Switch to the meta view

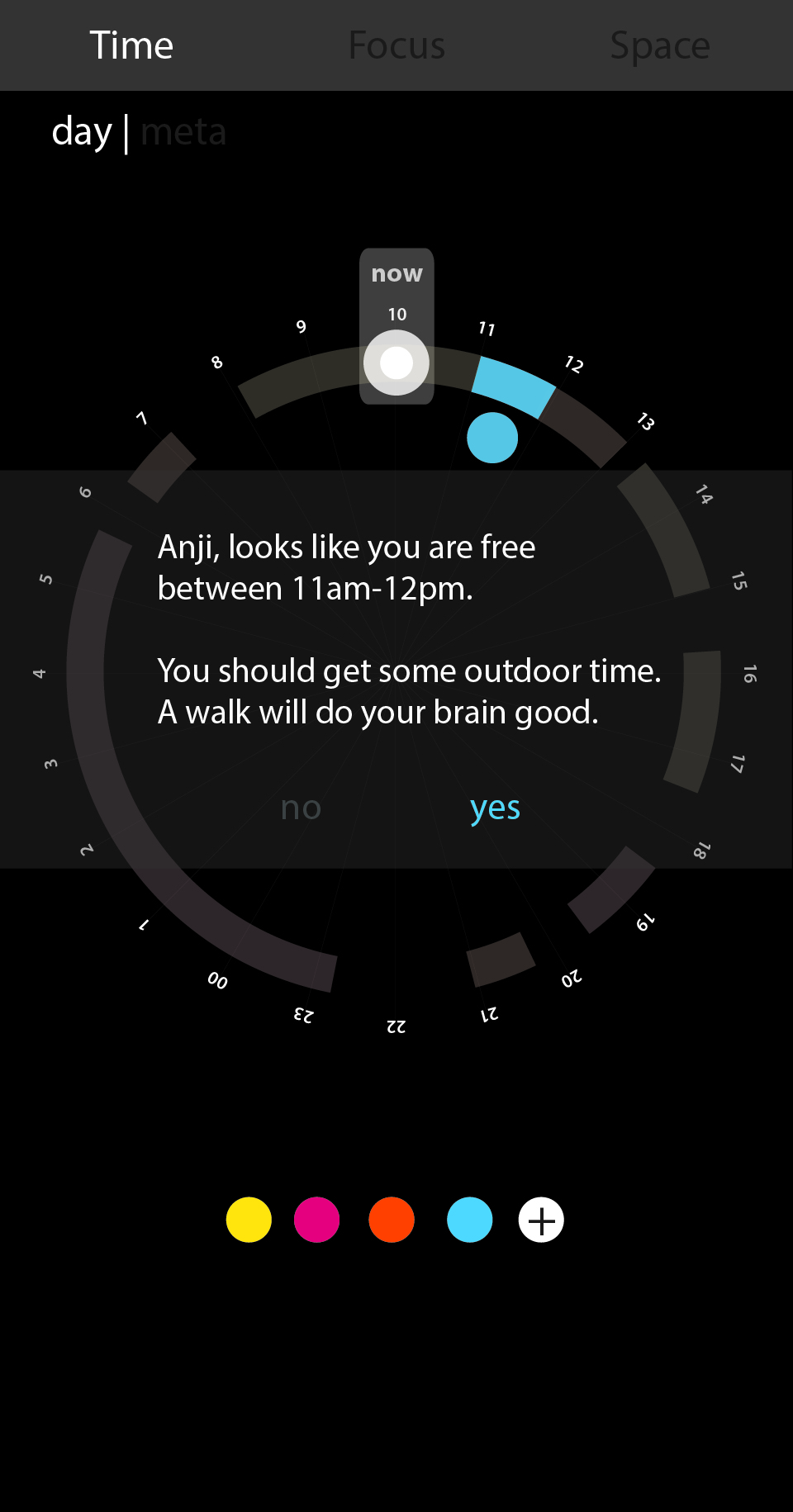pos(183,132)
